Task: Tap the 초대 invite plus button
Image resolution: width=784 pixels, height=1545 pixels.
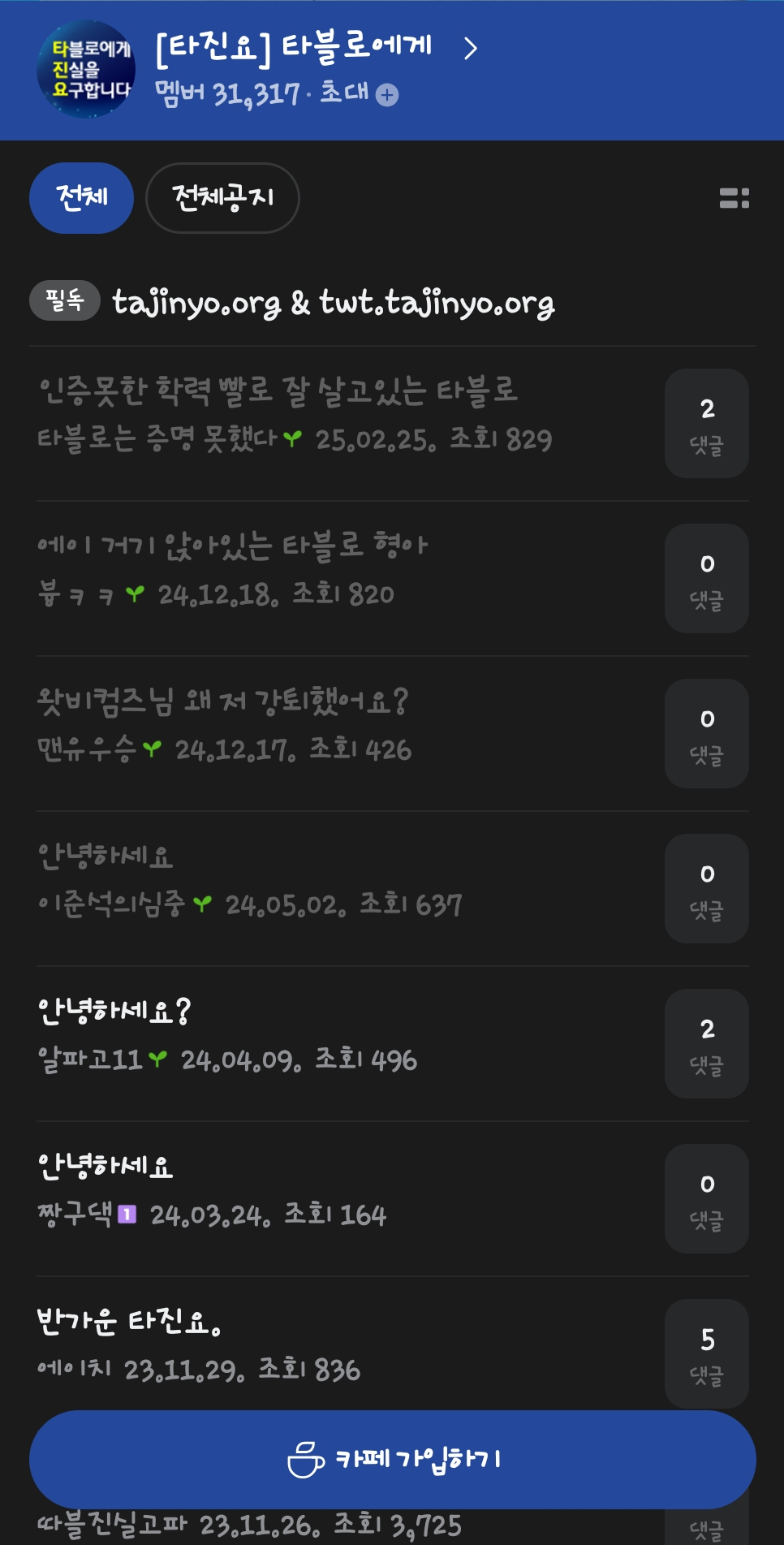Action: [x=388, y=95]
